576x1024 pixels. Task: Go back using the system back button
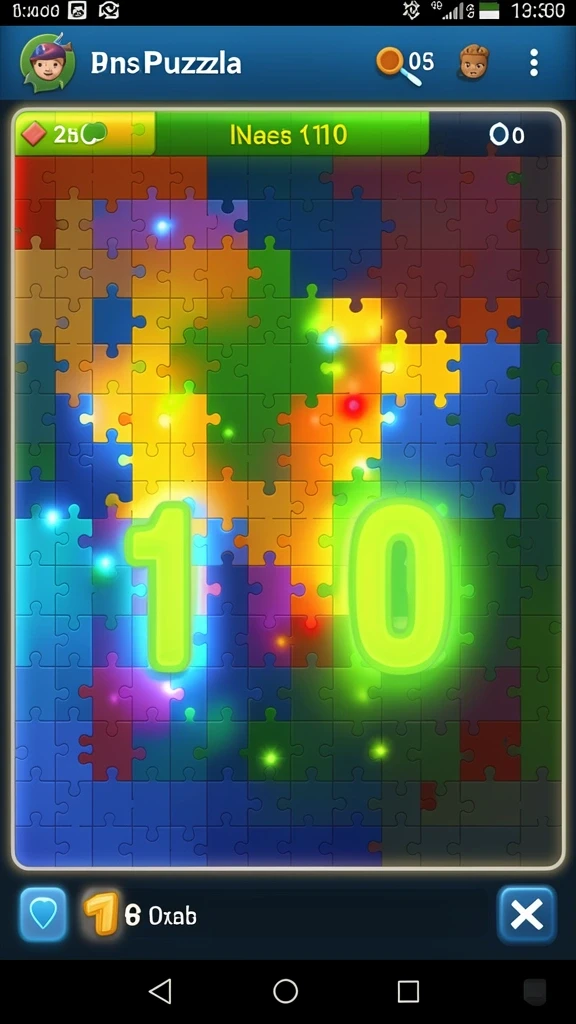(161, 991)
